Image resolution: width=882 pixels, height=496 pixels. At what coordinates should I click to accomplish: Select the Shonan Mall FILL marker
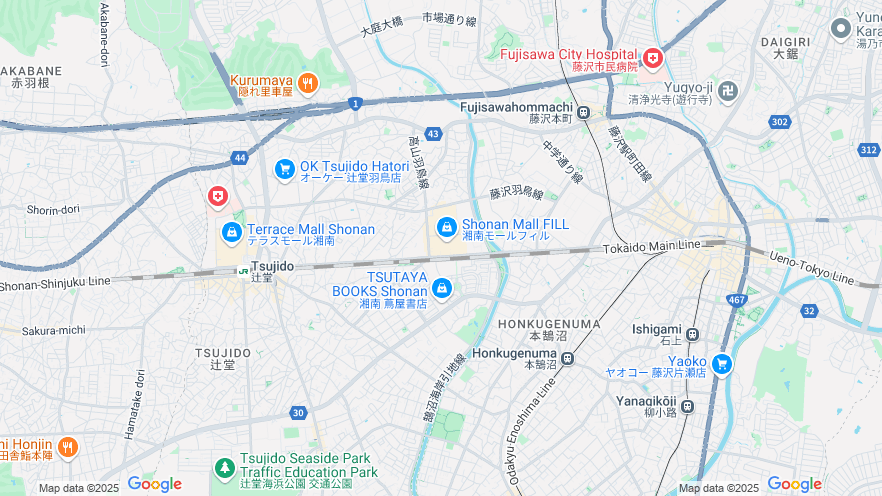click(446, 229)
